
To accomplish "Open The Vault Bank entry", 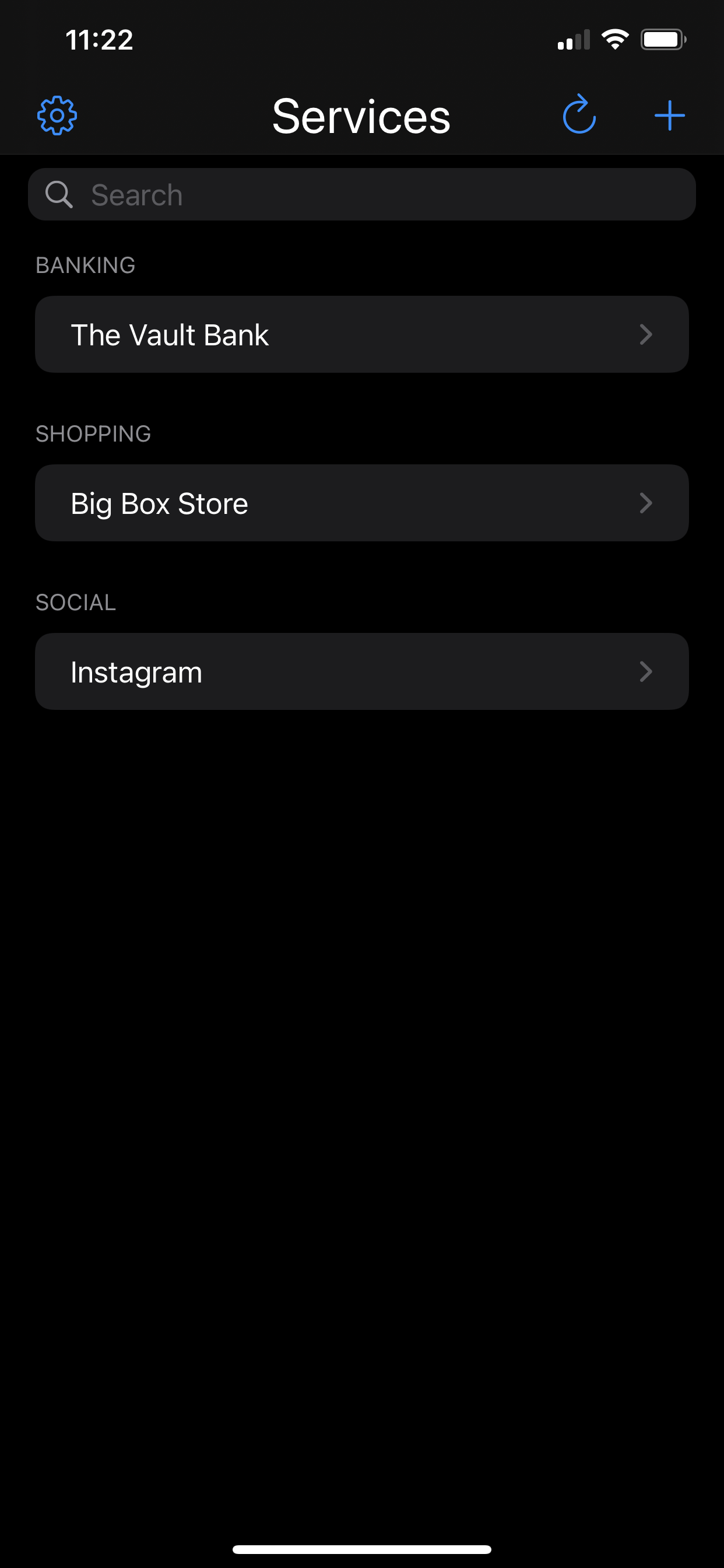I will coord(361,335).
